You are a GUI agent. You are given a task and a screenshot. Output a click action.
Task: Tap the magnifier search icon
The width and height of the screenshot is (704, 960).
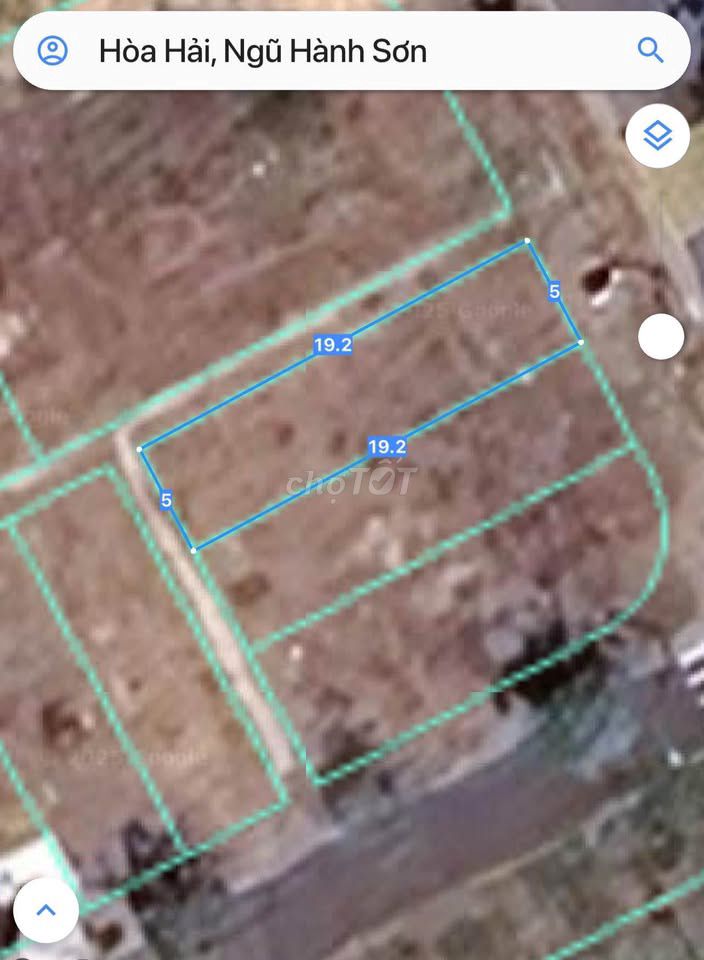tap(650, 50)
